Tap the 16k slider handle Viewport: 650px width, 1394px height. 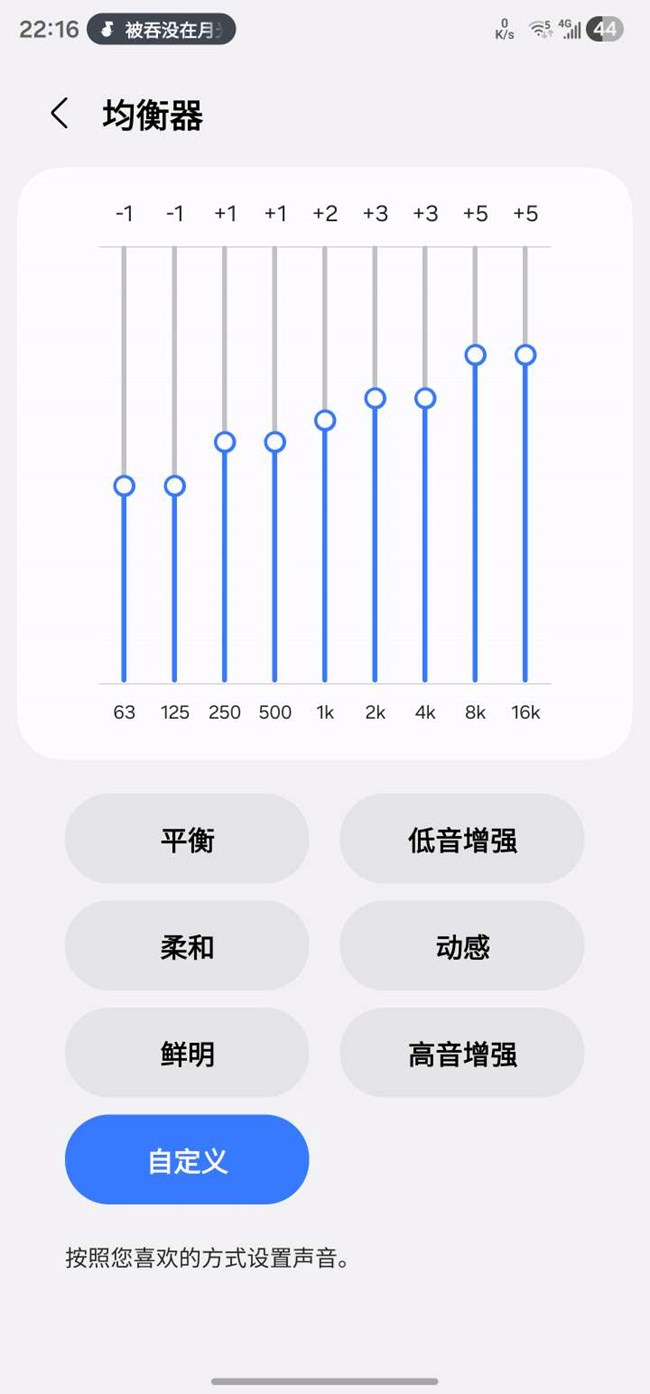click(525, 355)
